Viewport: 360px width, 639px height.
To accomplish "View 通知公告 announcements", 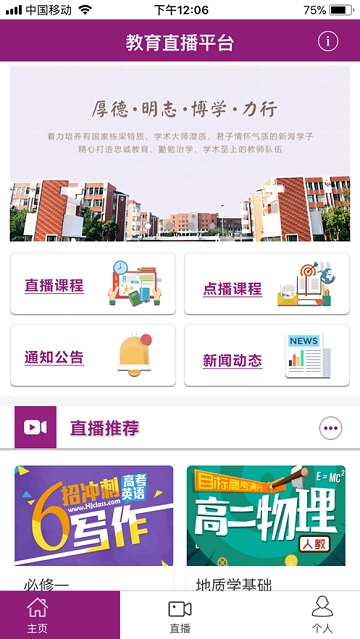I will click(93, 355).
